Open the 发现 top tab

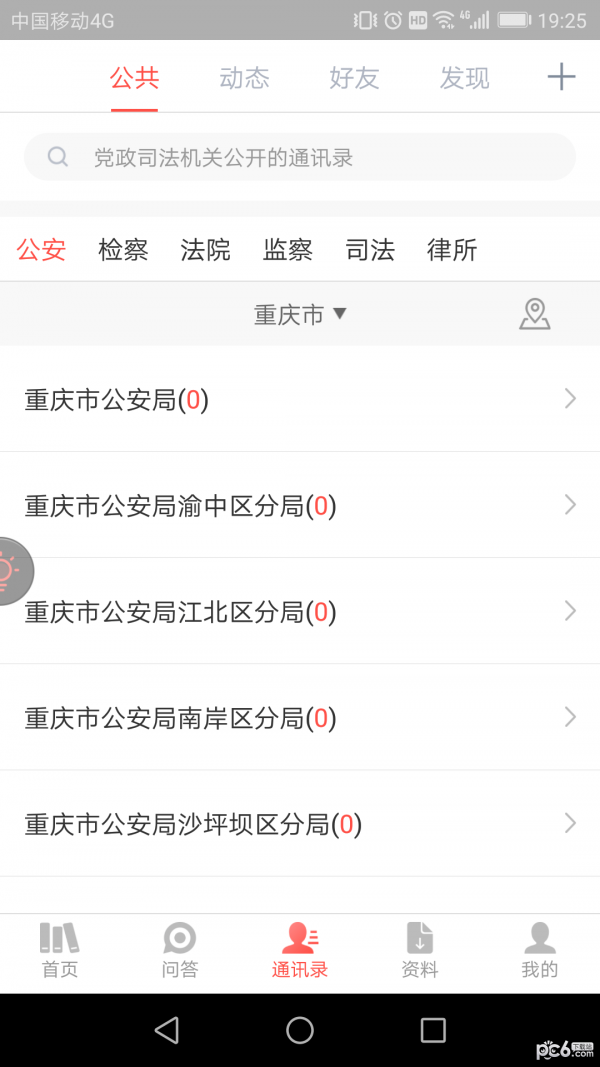(x=464, y=78)
